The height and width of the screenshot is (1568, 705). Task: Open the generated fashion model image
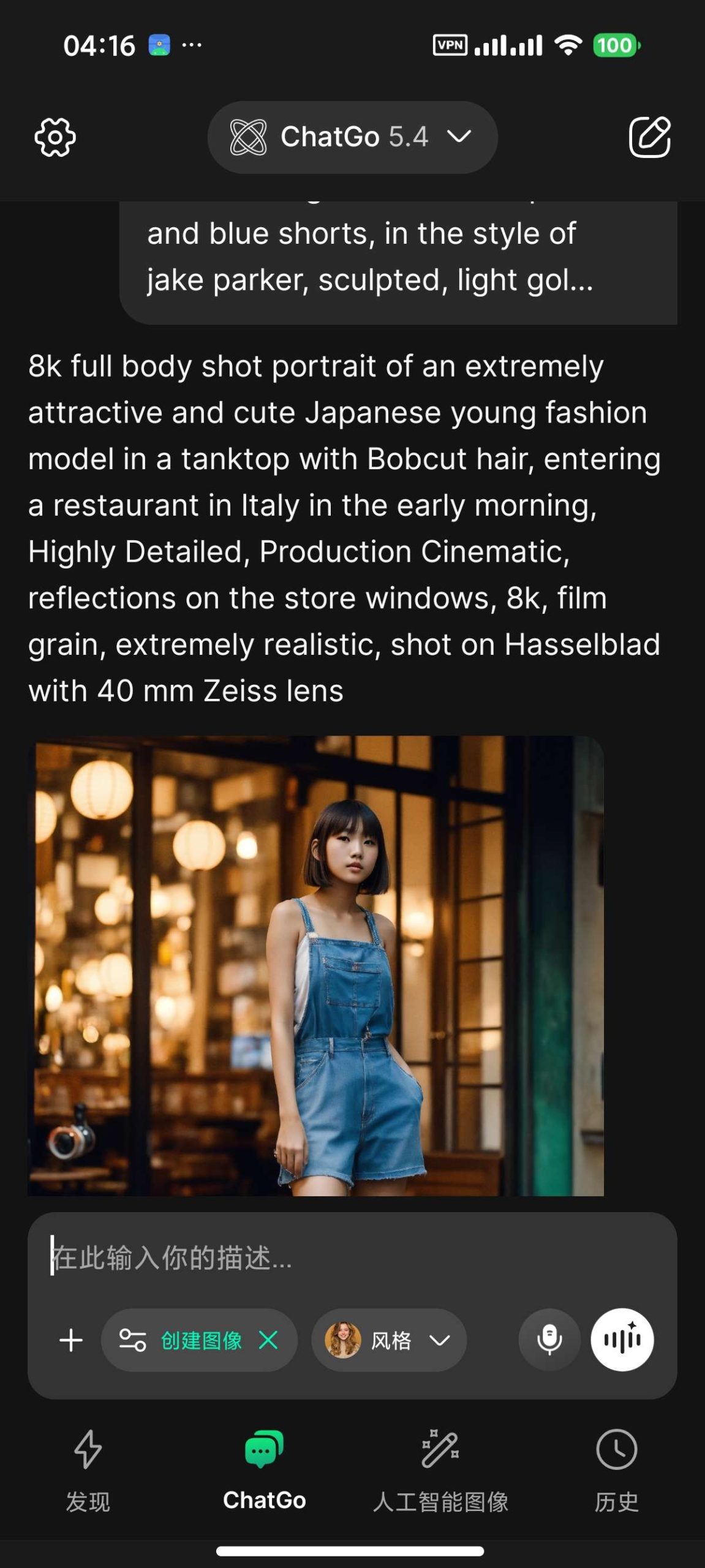click(315, 965)
